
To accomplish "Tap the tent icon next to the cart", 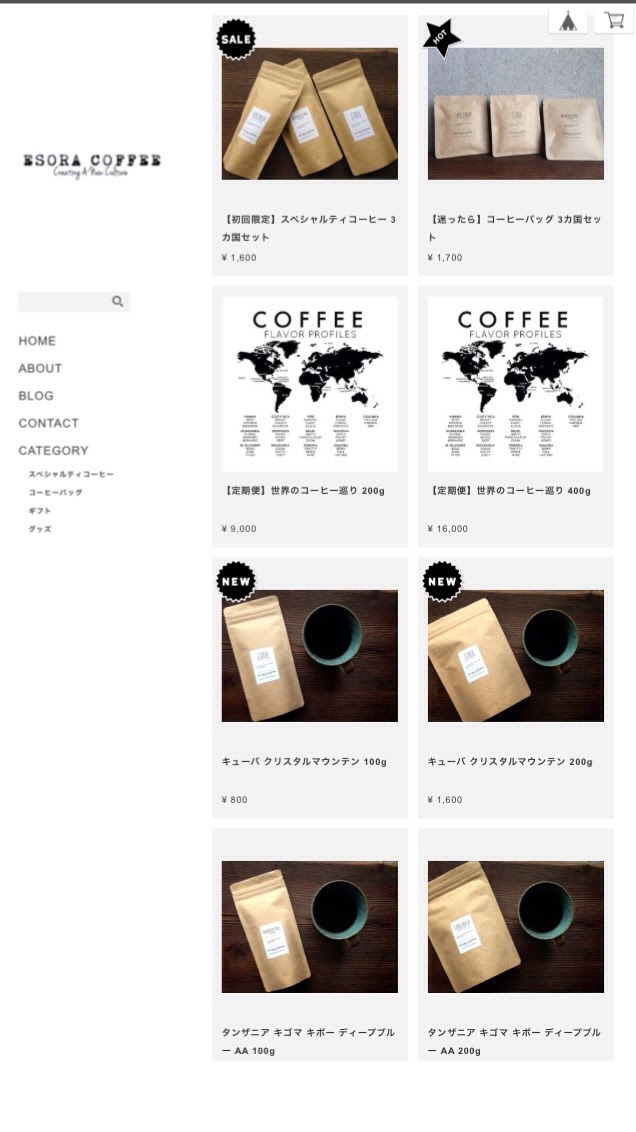I will [568, 20].
